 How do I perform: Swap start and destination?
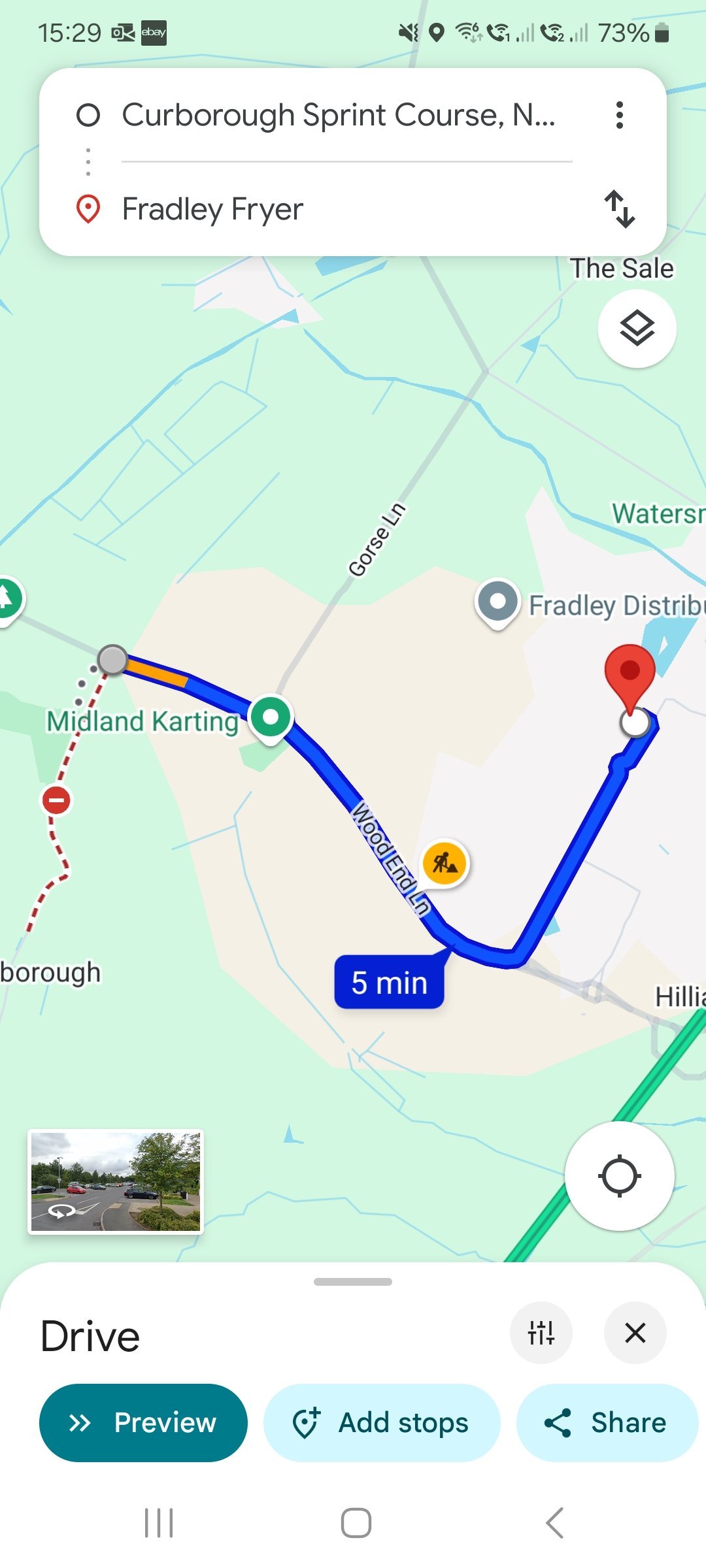click(619, 209)
